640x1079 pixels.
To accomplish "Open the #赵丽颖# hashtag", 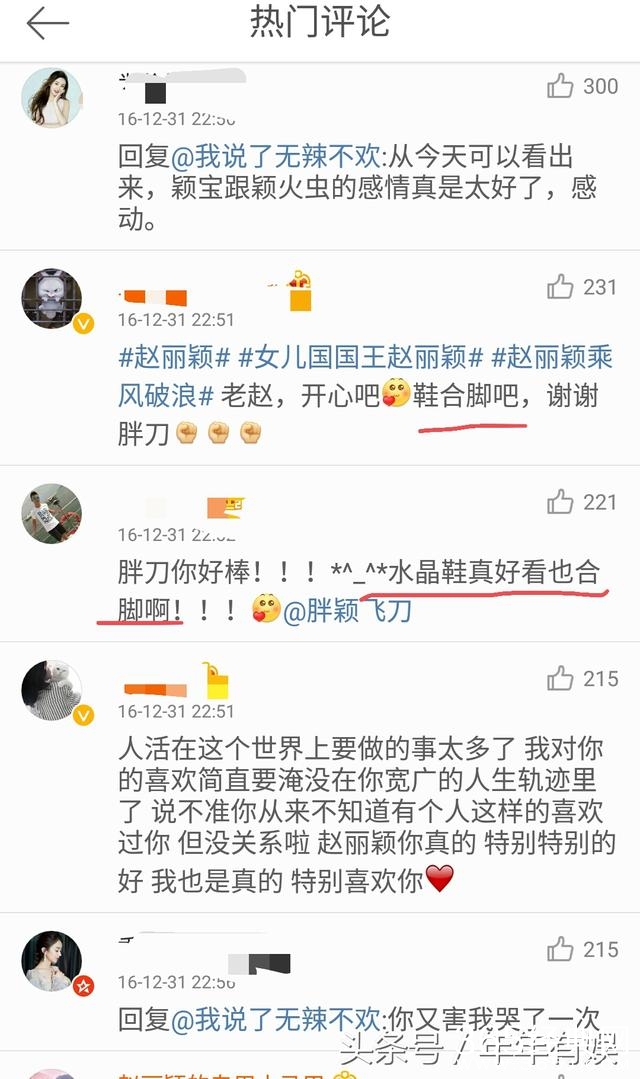I will click(x=175, y=358).
